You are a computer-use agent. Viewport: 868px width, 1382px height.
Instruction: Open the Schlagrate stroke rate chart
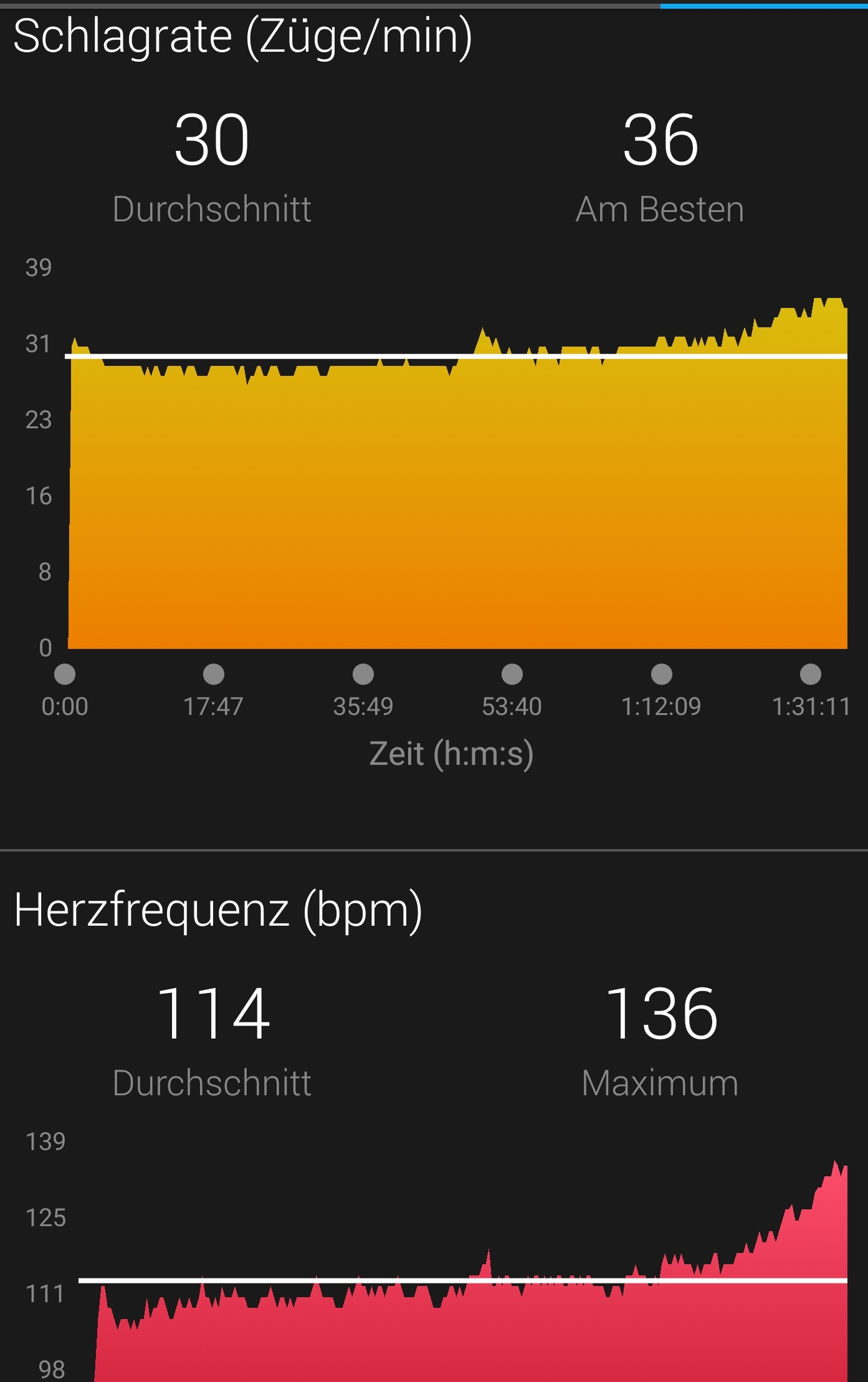click(x=457, y=492)
